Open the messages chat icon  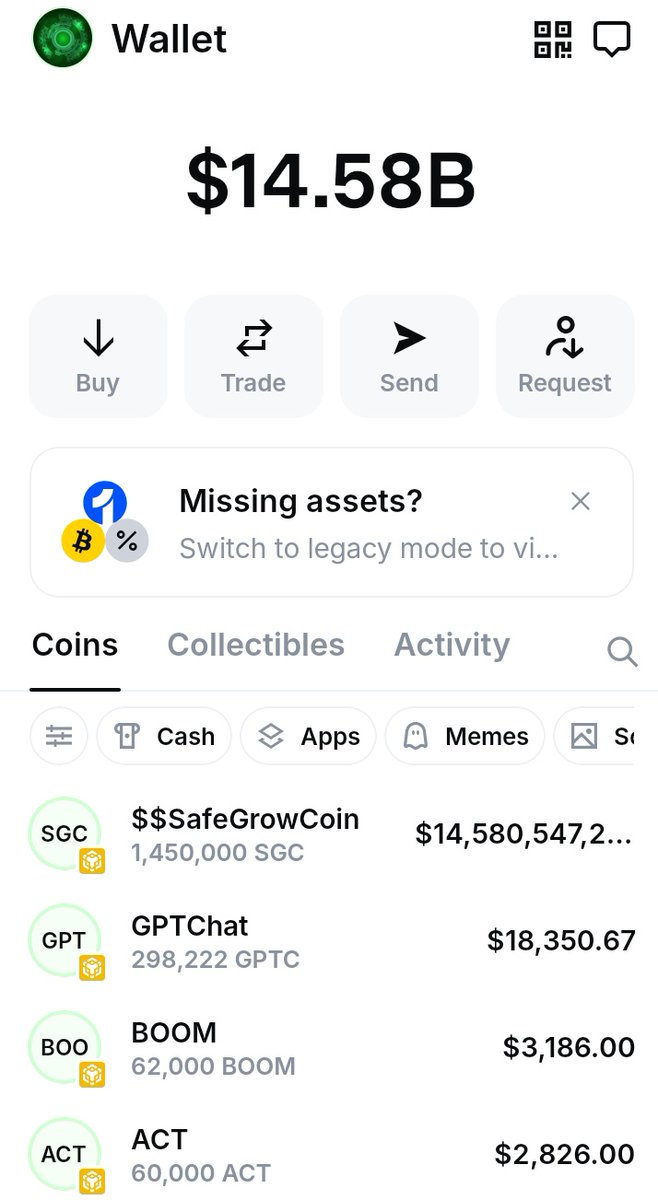[611, 40]
